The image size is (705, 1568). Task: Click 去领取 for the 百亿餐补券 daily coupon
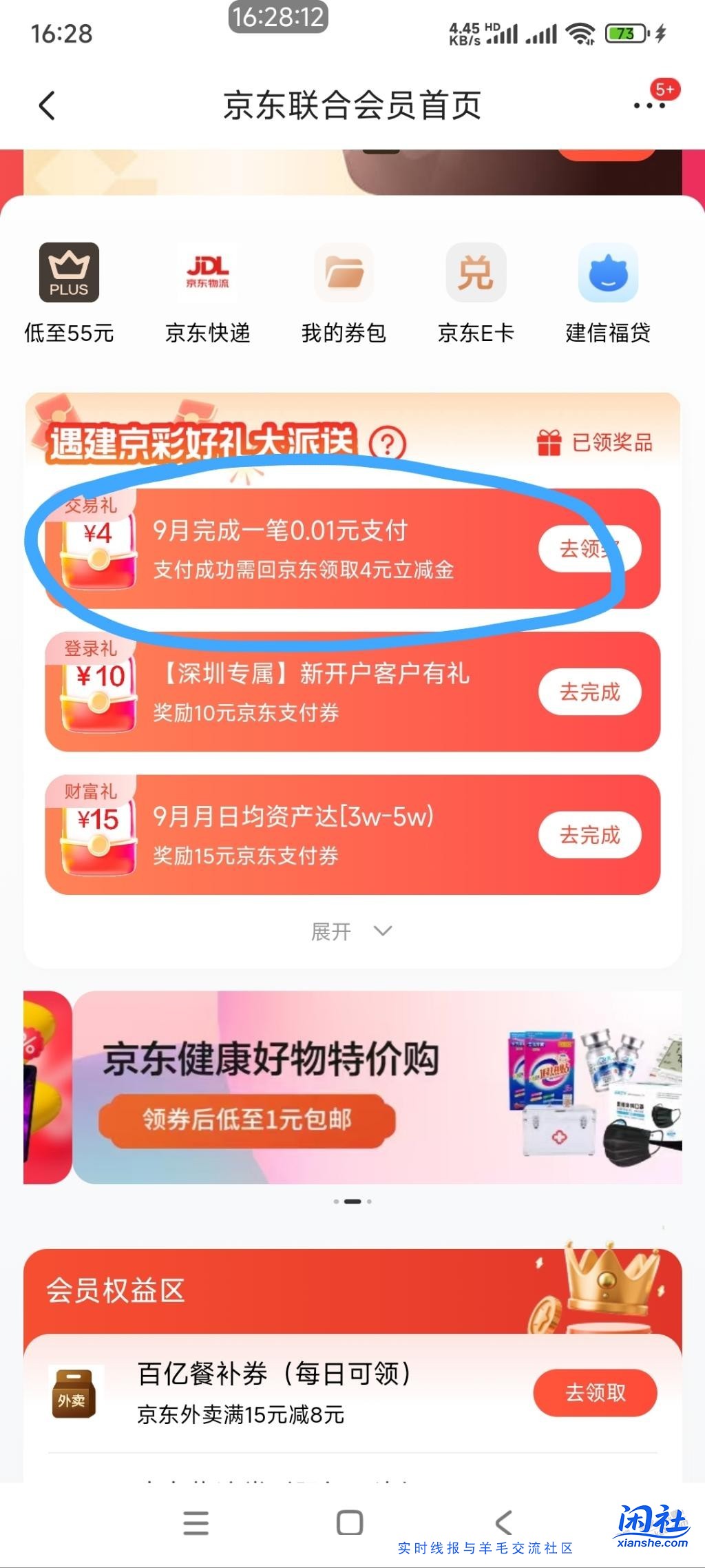(595, 1392)
